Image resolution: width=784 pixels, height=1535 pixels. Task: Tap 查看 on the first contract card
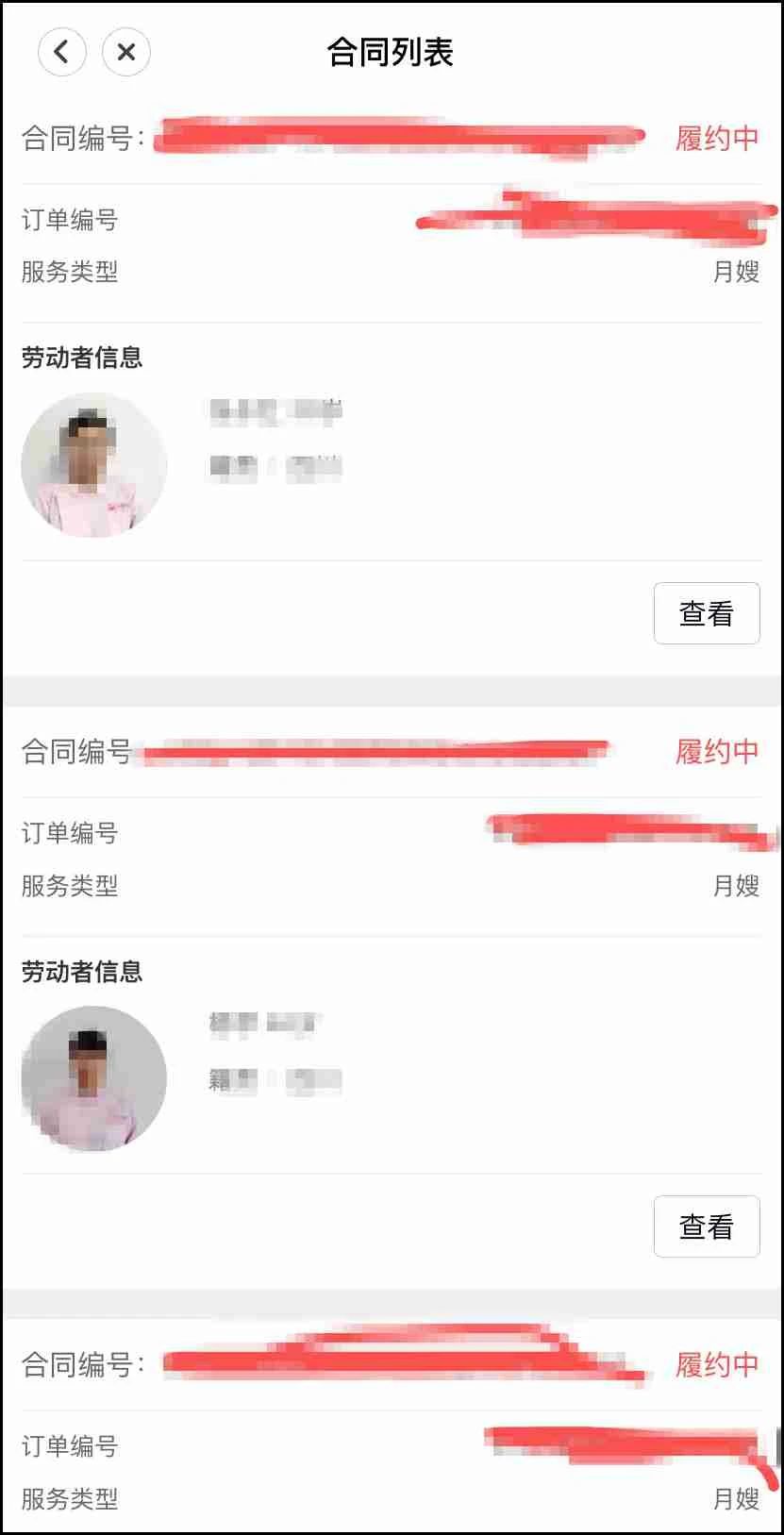tap(707, 613)
